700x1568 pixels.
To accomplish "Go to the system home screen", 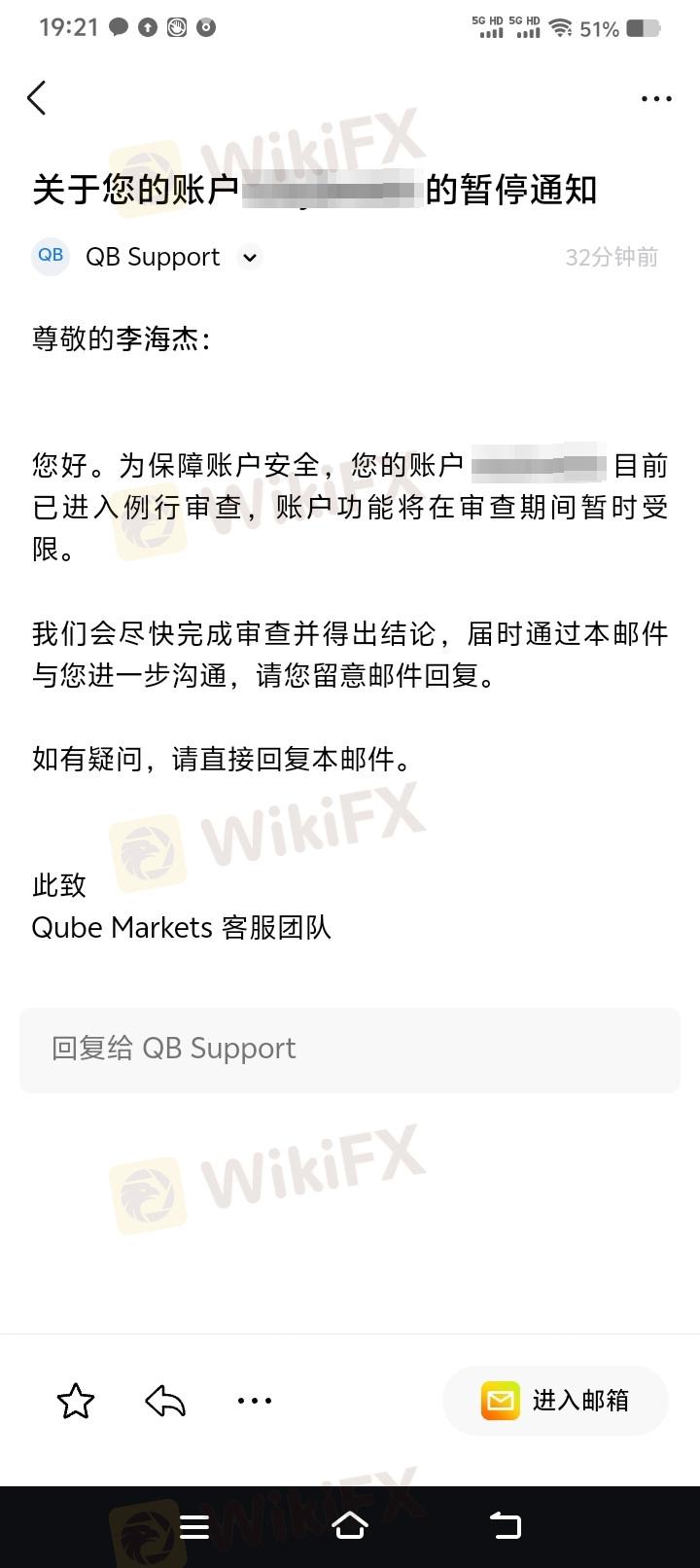I will (350, 1525).
